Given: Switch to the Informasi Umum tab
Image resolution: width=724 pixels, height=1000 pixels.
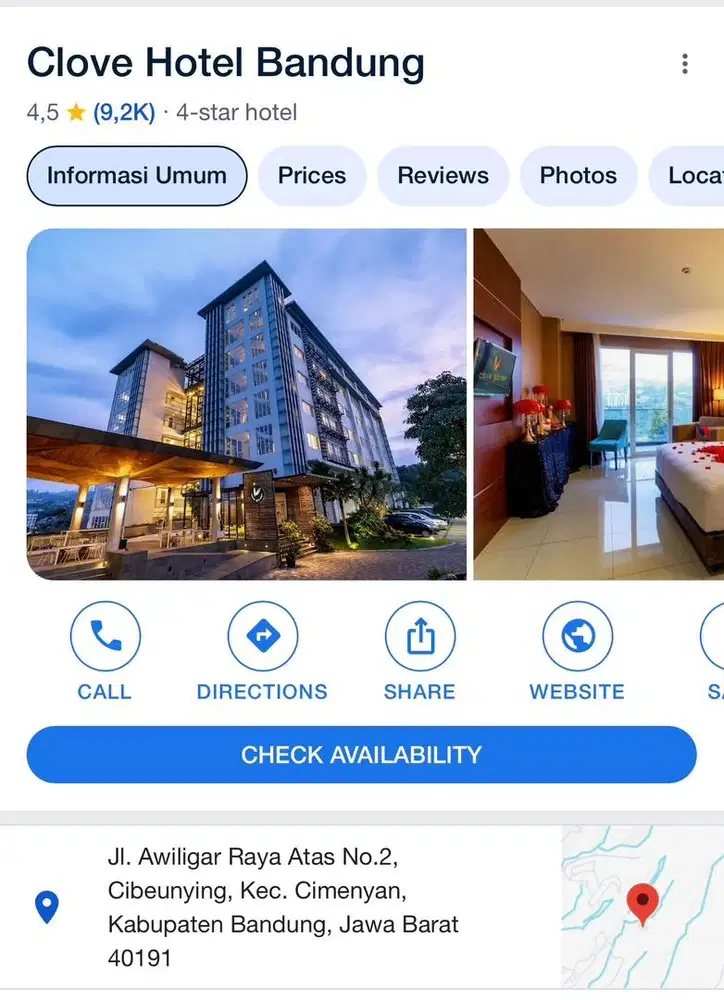Looking at the screenshot, I should tap(136, 176).
